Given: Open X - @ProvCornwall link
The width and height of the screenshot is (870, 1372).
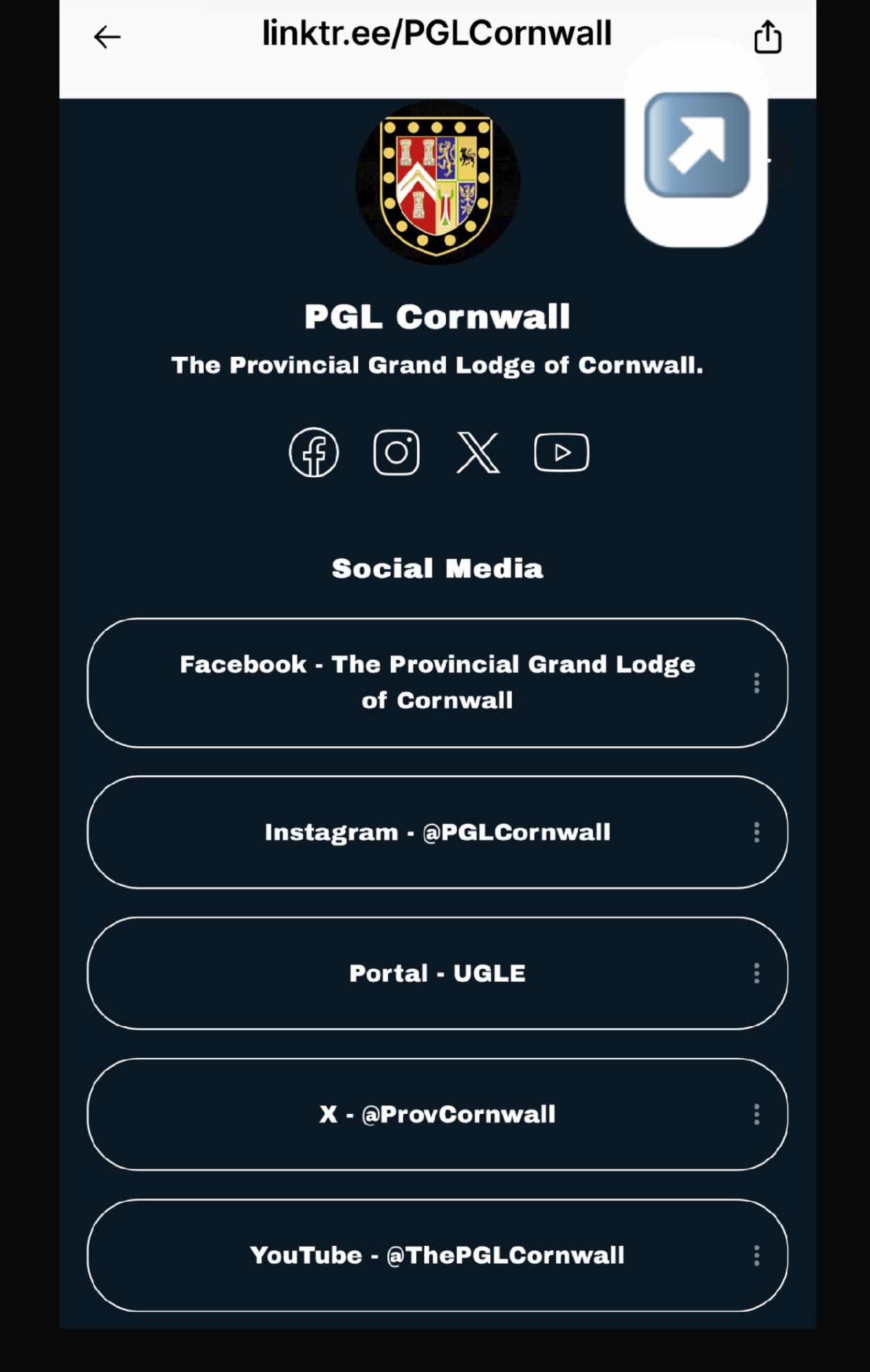Looking at the screenshot, I should (x=437, y=1114).
